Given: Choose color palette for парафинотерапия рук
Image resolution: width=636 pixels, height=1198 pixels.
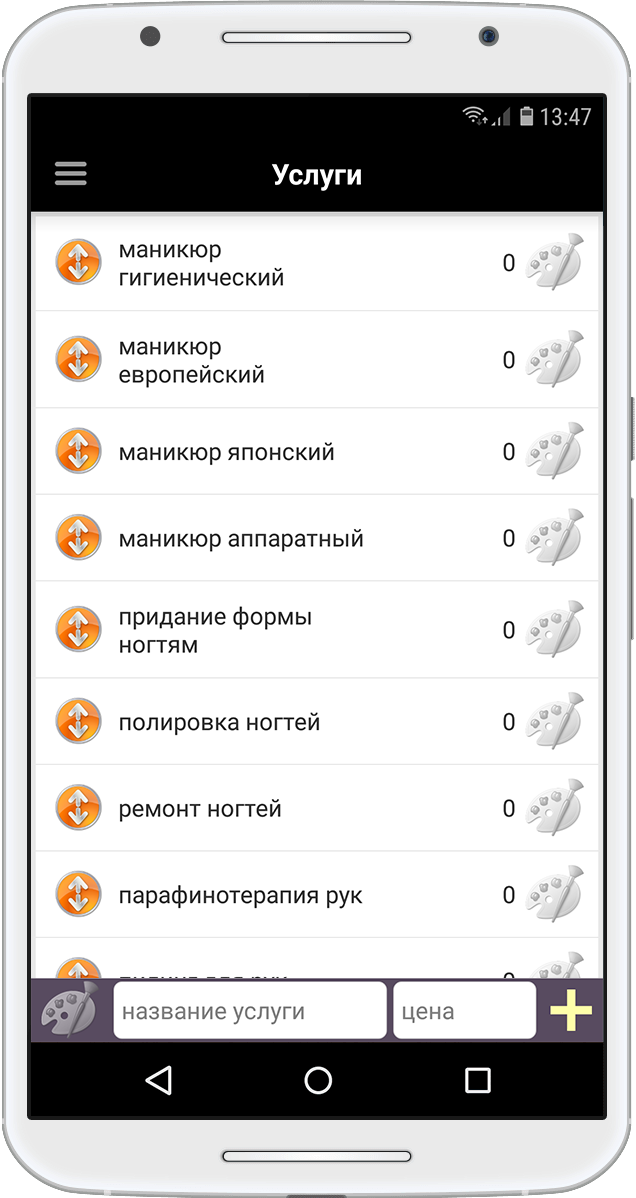Looking at the screenshot, I should [555, 895].
